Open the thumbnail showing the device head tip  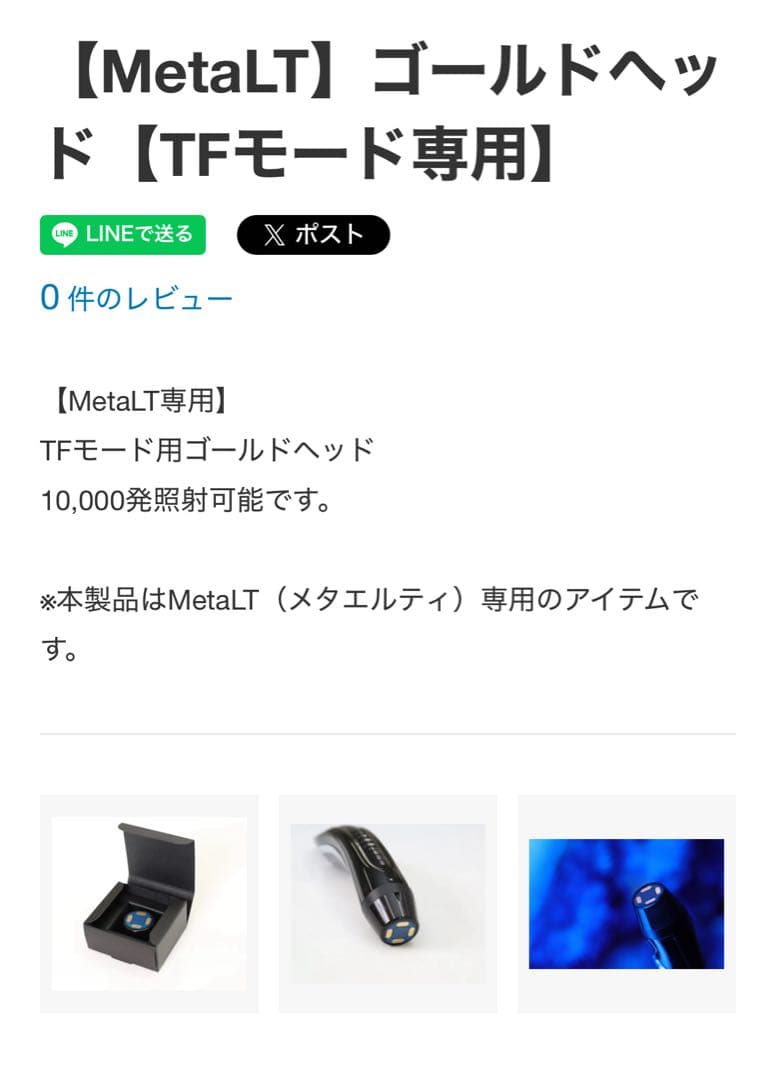[387, 900]
